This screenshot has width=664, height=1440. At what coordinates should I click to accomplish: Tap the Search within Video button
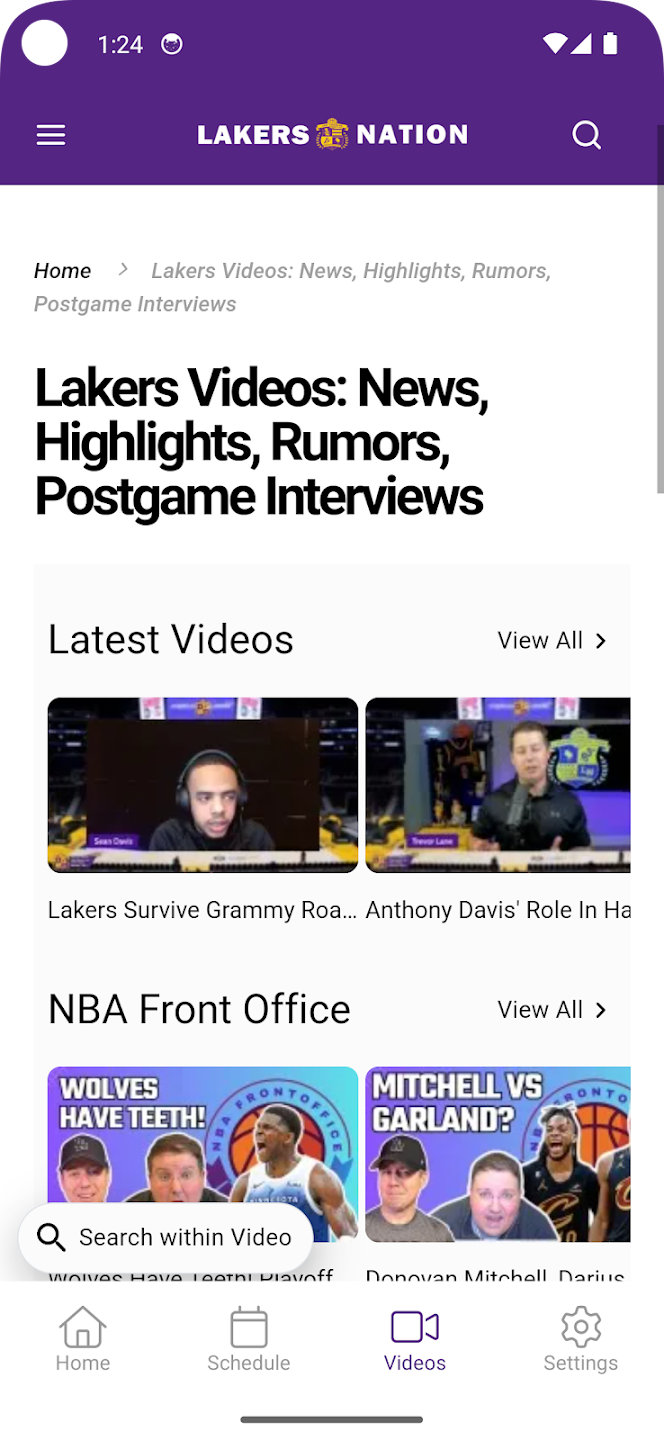pos(166,1237)
